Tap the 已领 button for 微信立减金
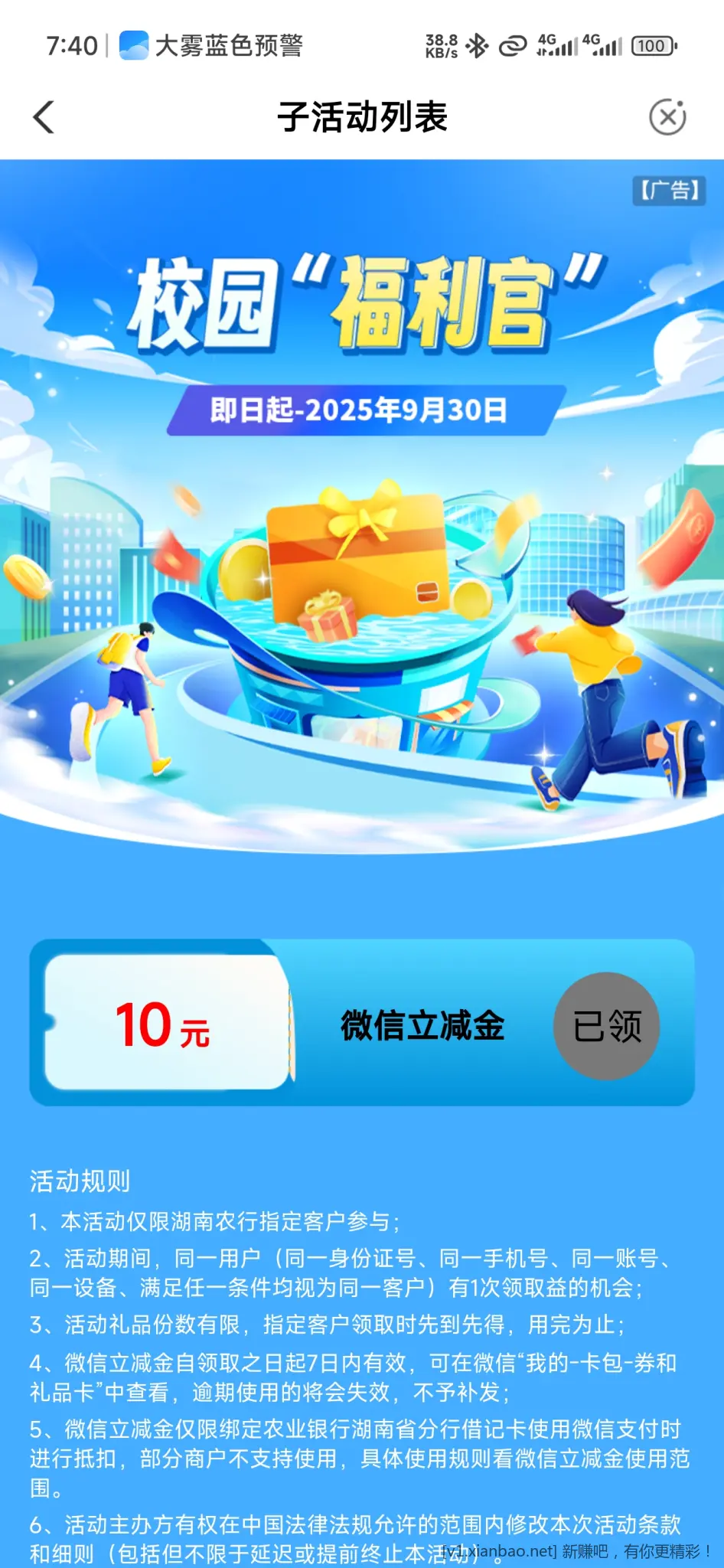724x1568 pixels. tap(606, 1026)
